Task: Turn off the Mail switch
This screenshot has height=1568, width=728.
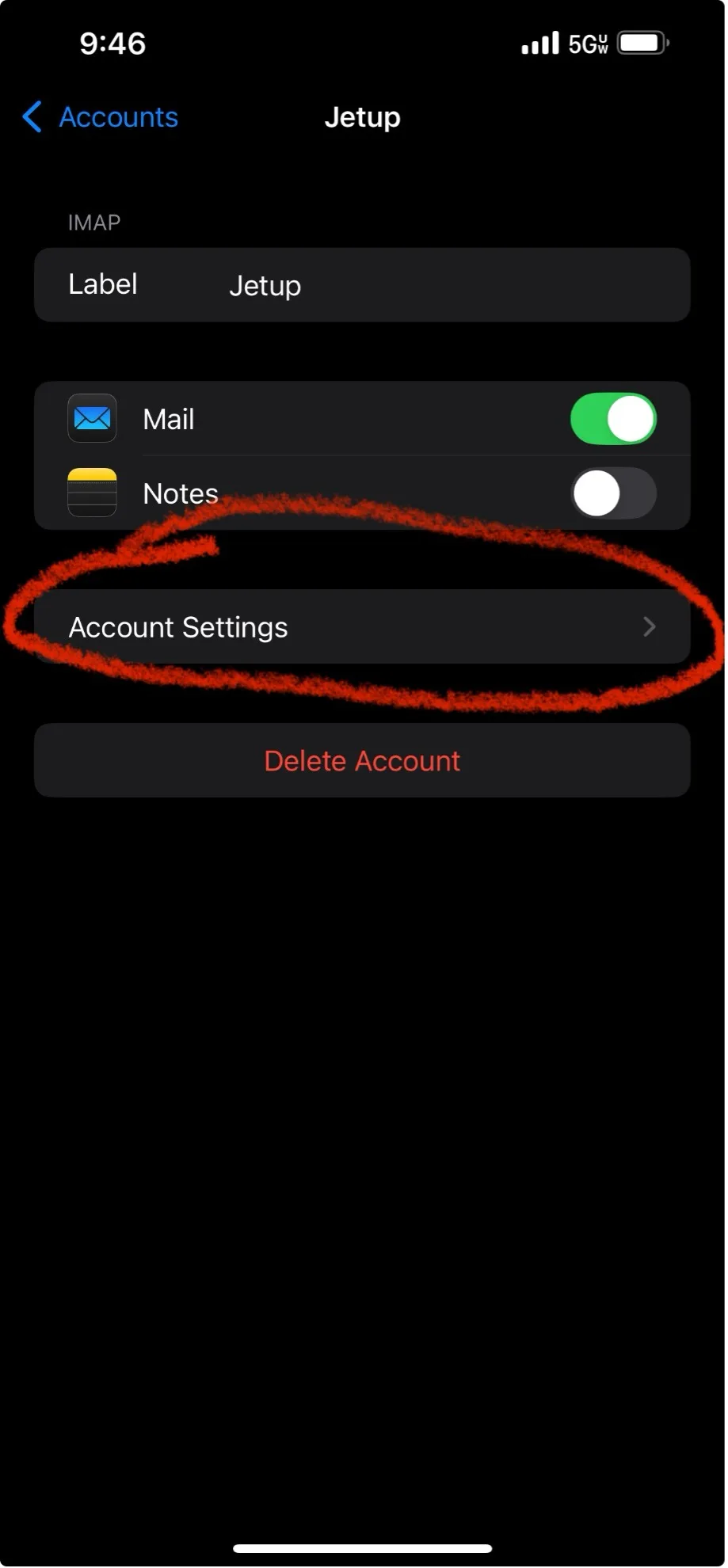Action: (x=612, y=419)
